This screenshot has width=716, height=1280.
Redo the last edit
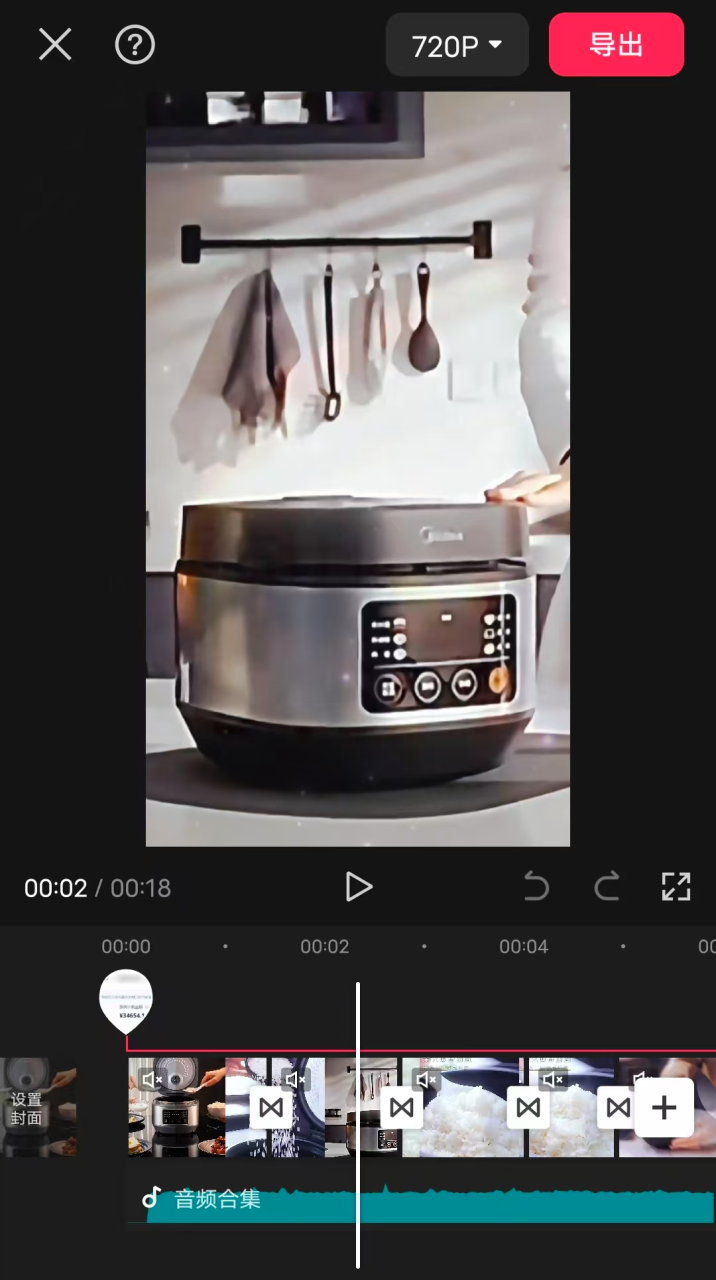pyautogui.click(x=606, y=887)
